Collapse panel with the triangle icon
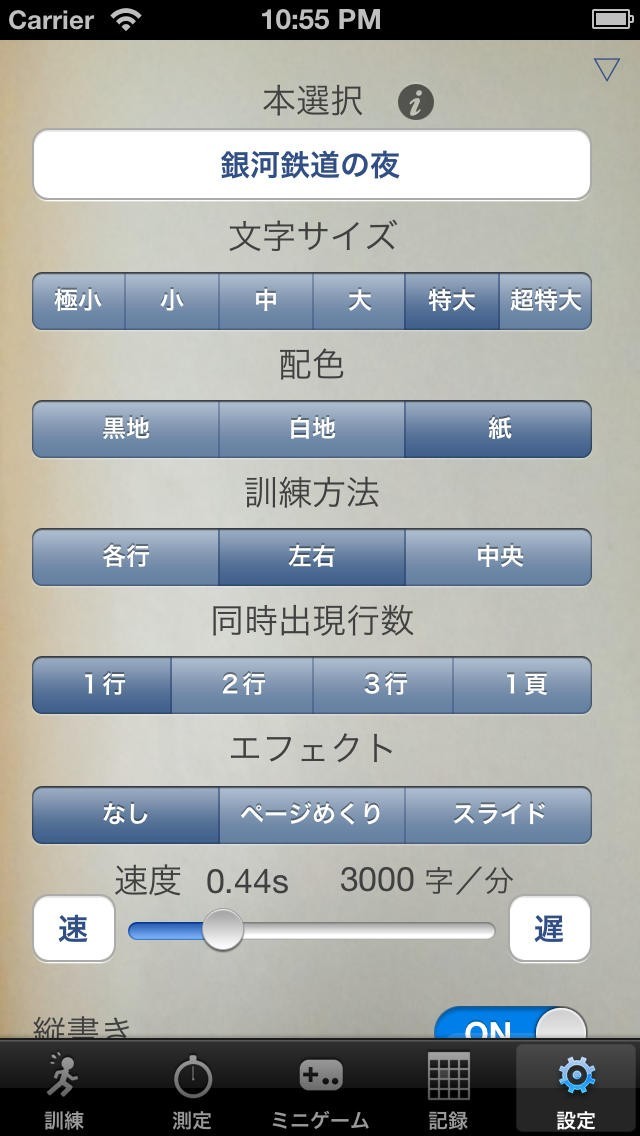640x1136 pixels. click(x=606, y=69)
